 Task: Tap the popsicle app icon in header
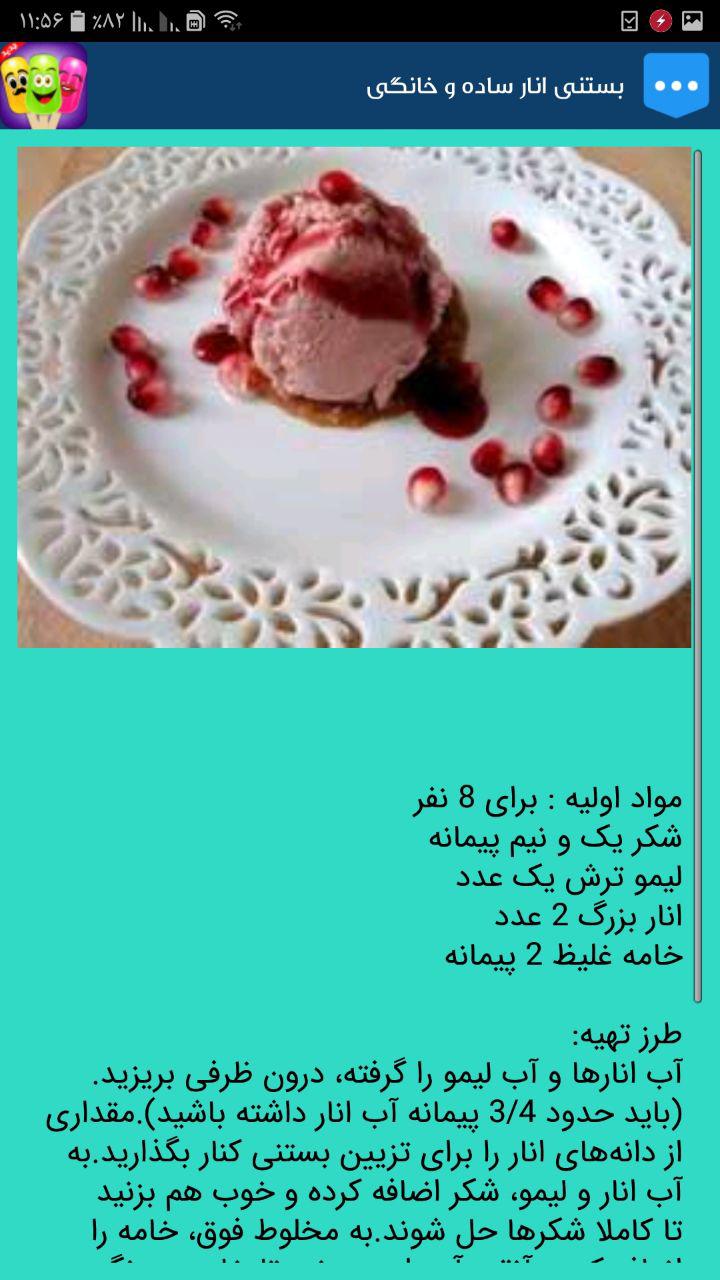pos(43,86)
